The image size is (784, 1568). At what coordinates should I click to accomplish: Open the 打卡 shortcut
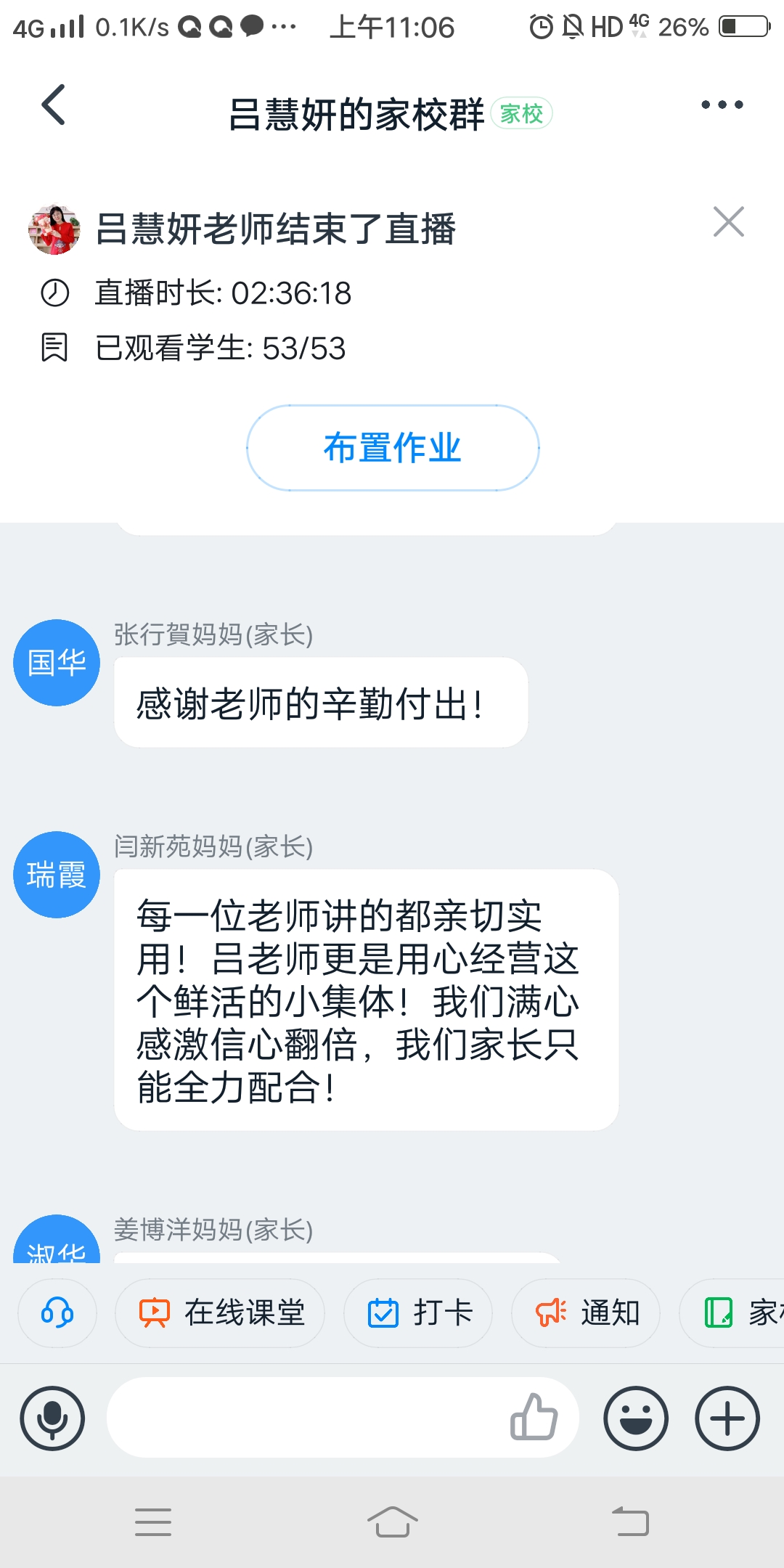click(x=419, y=1313)
